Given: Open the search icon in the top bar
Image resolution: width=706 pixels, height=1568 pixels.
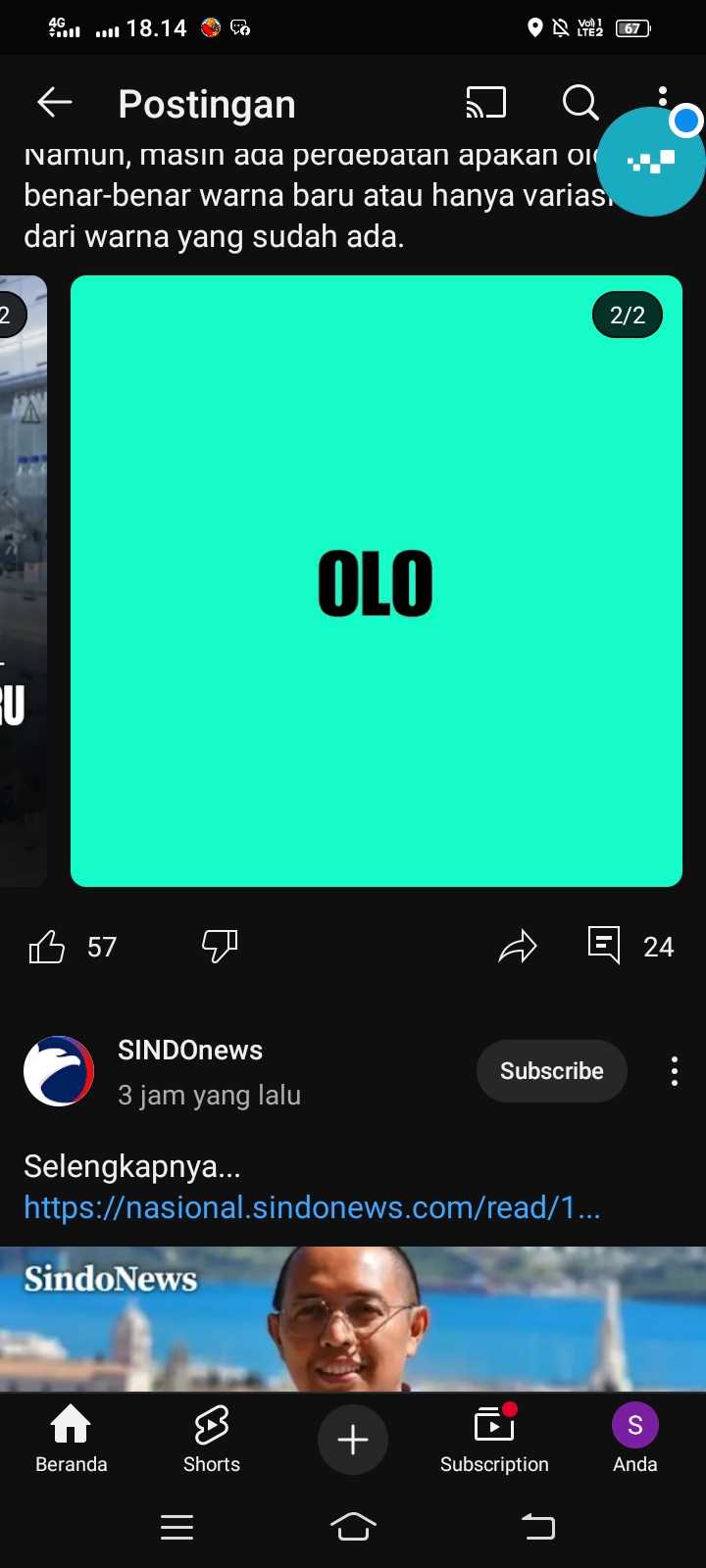Looking at the screenshot, I should click(x=580, y=102).
